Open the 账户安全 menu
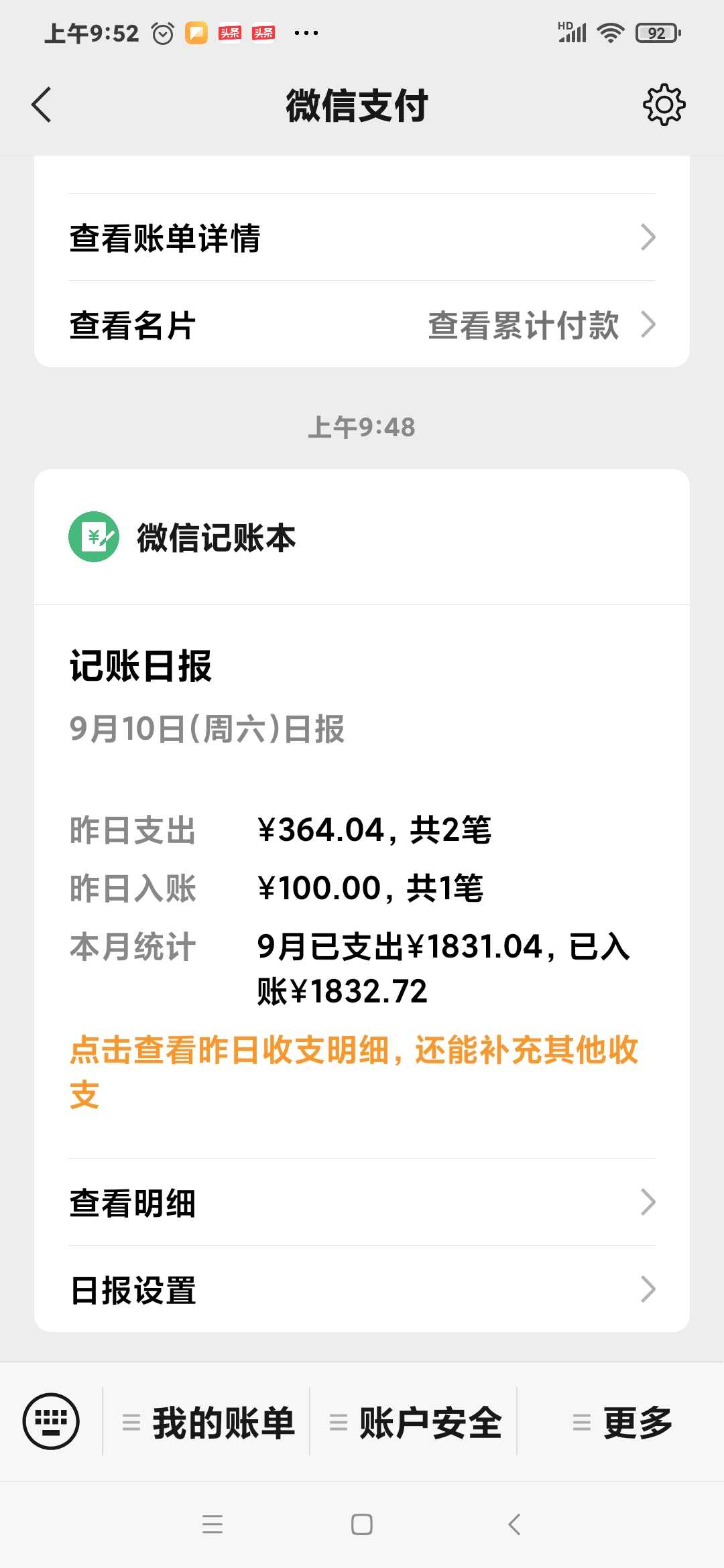 click(x=414, y=1422)
